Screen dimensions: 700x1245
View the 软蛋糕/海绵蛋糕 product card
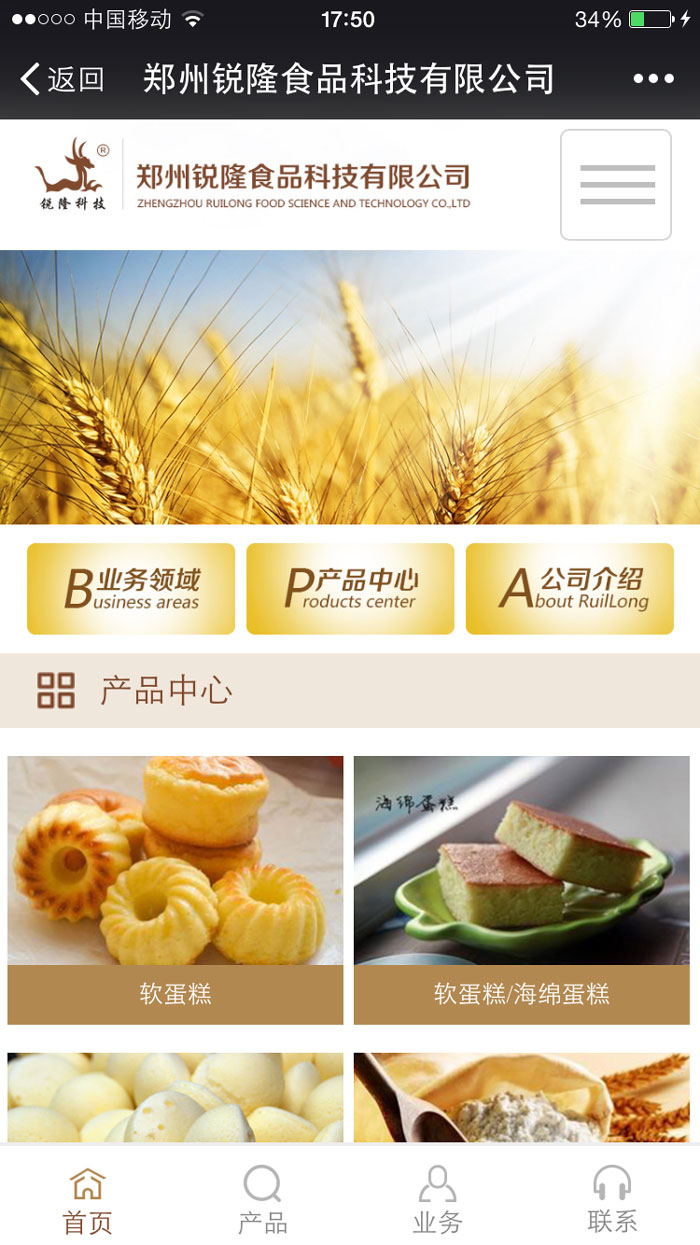(521, 889)
